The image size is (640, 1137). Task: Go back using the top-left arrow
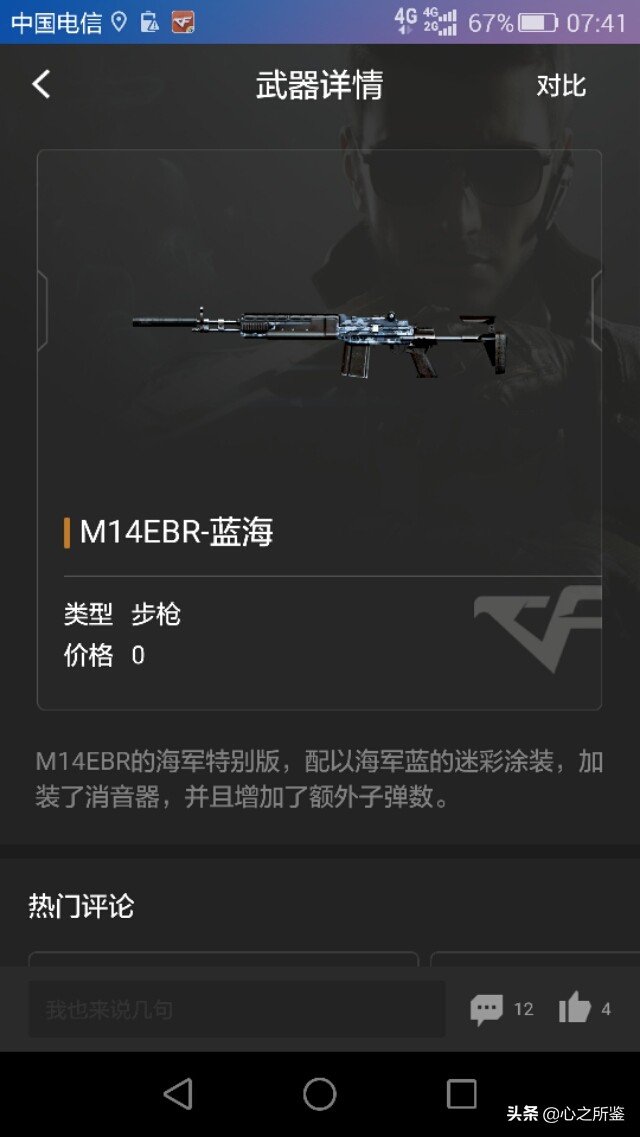[41, 84]
